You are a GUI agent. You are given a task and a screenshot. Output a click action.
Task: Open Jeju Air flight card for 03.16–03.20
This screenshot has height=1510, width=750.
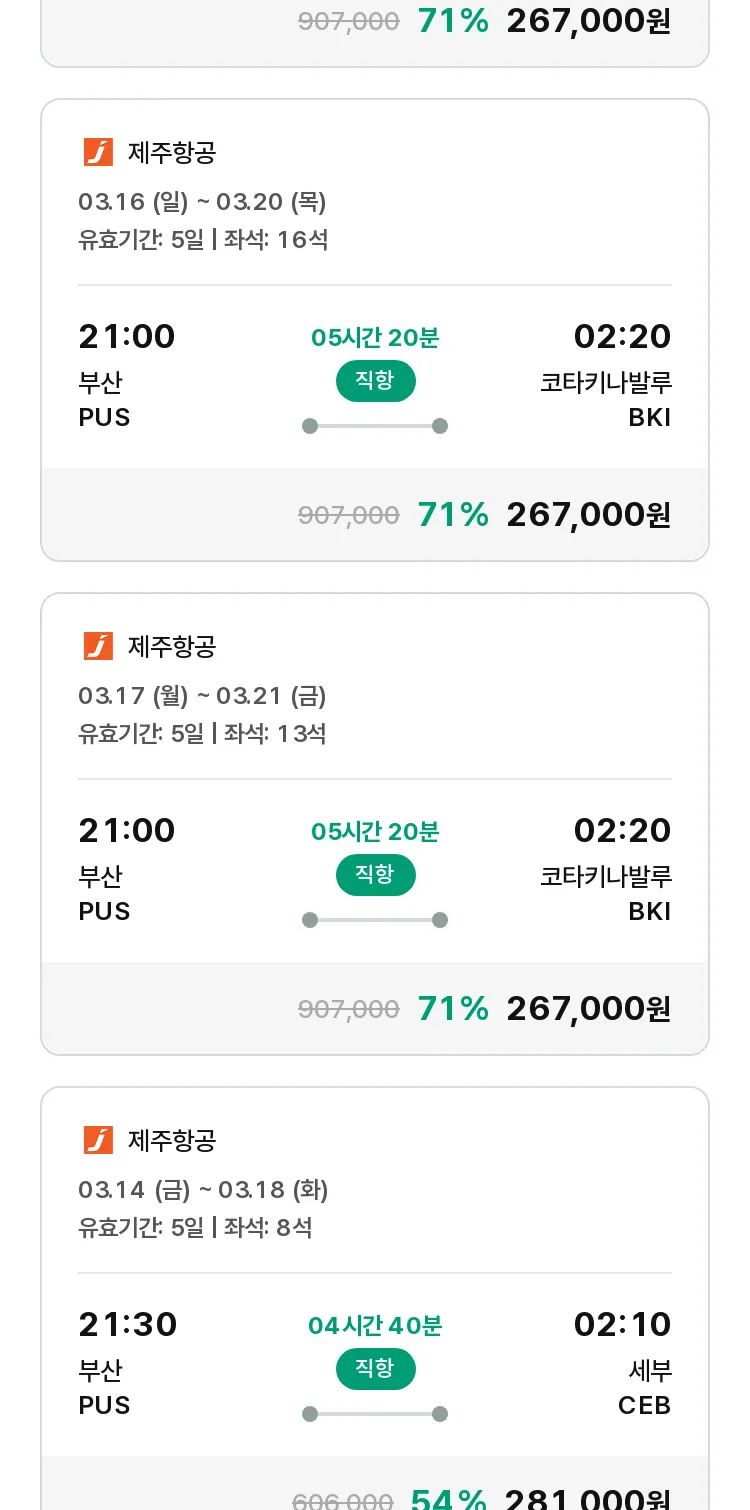375,330
